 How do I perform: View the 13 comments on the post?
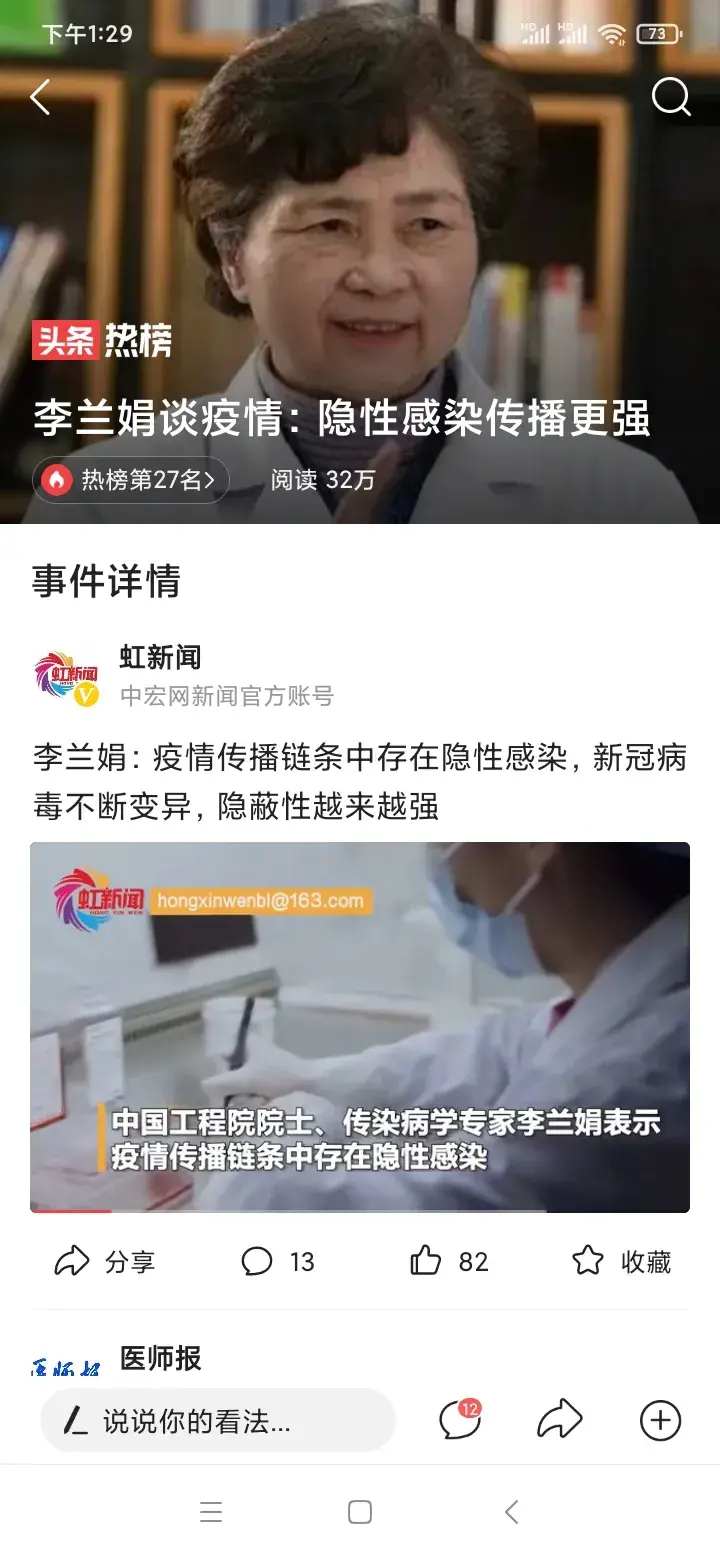(x=278, y=1262)
